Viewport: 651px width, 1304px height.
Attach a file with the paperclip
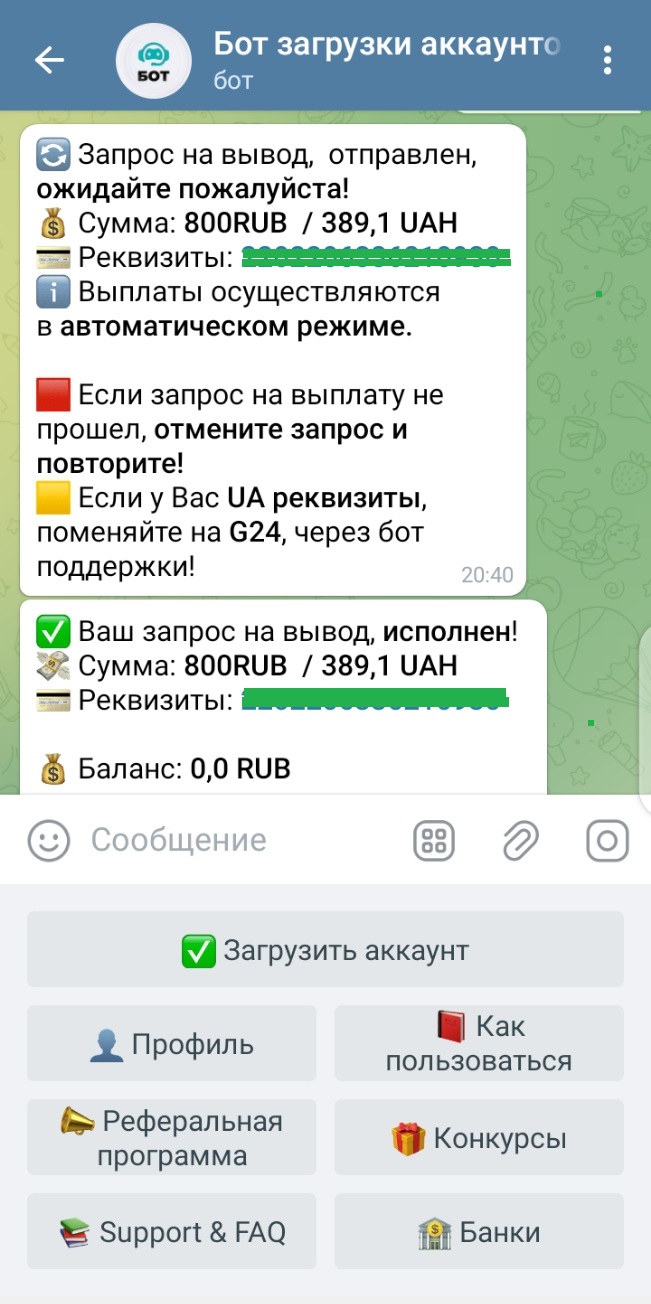point(520,840)
